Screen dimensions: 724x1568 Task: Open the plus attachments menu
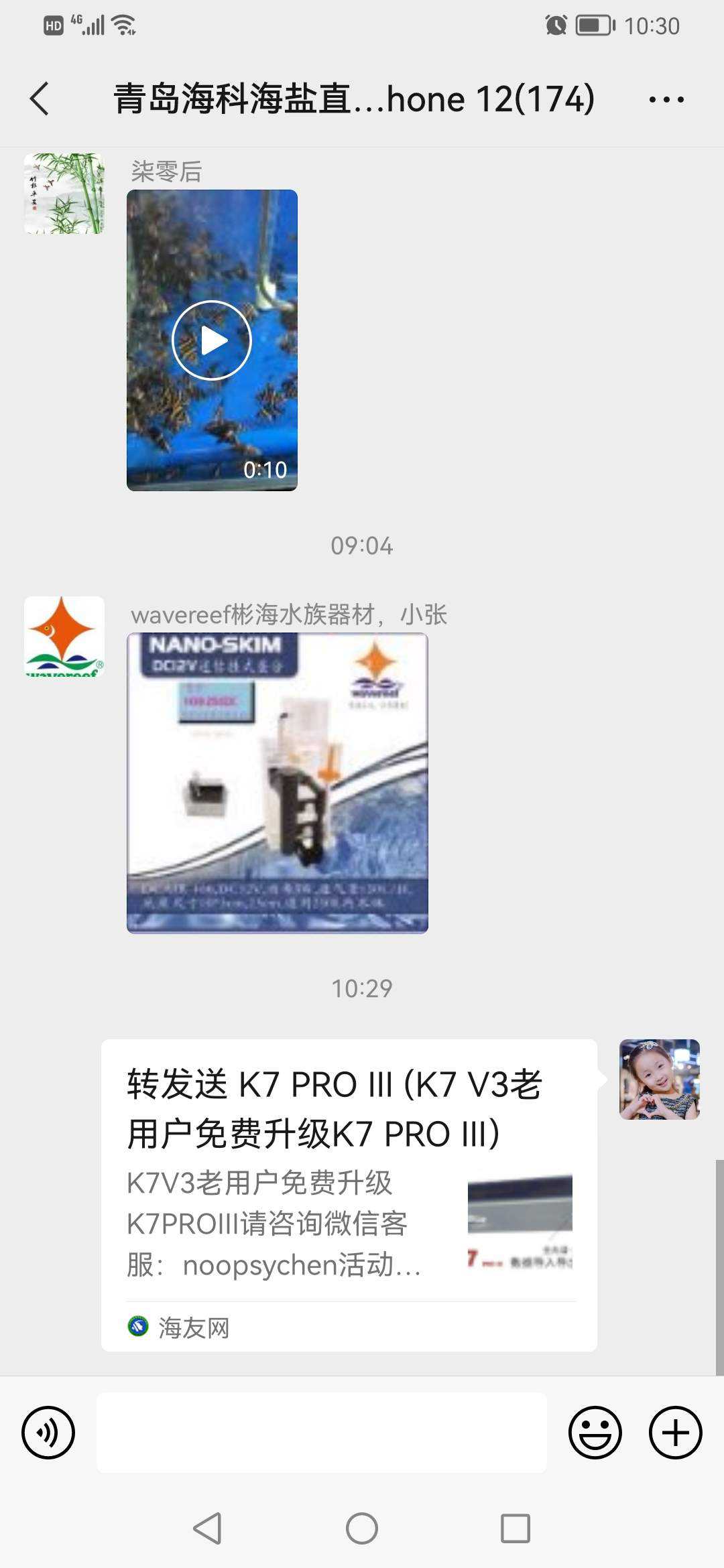pyautogui.click(x=675, y=1433)
